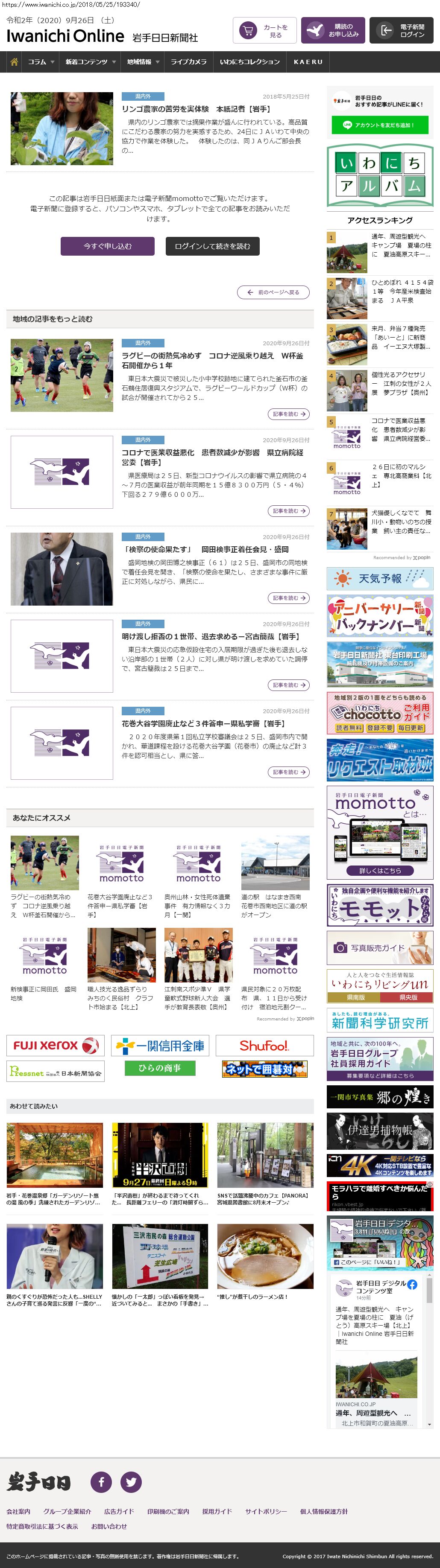
Task: Open the home icon in navigation bar
Action: [13, 62]
